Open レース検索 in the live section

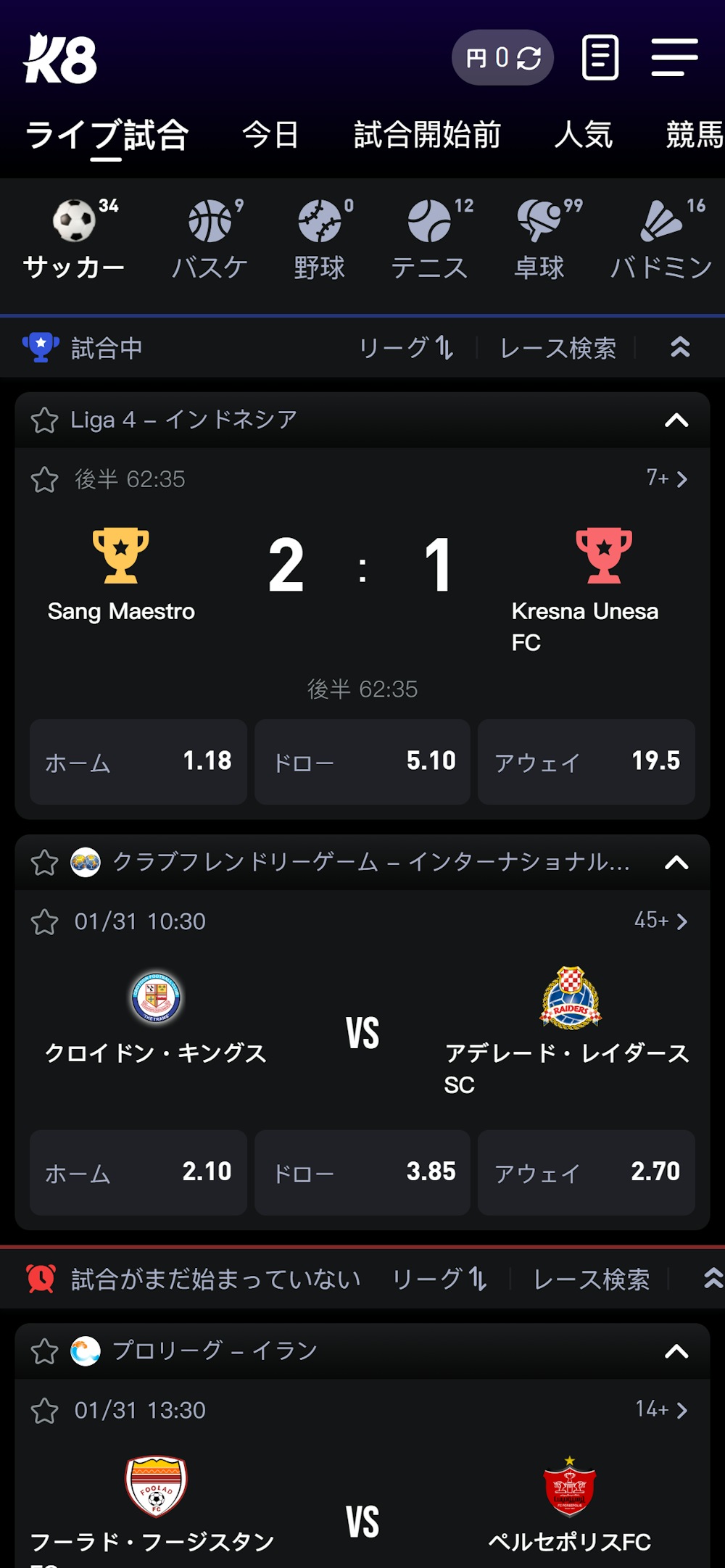pyautogui.click(x=557, y=349)
